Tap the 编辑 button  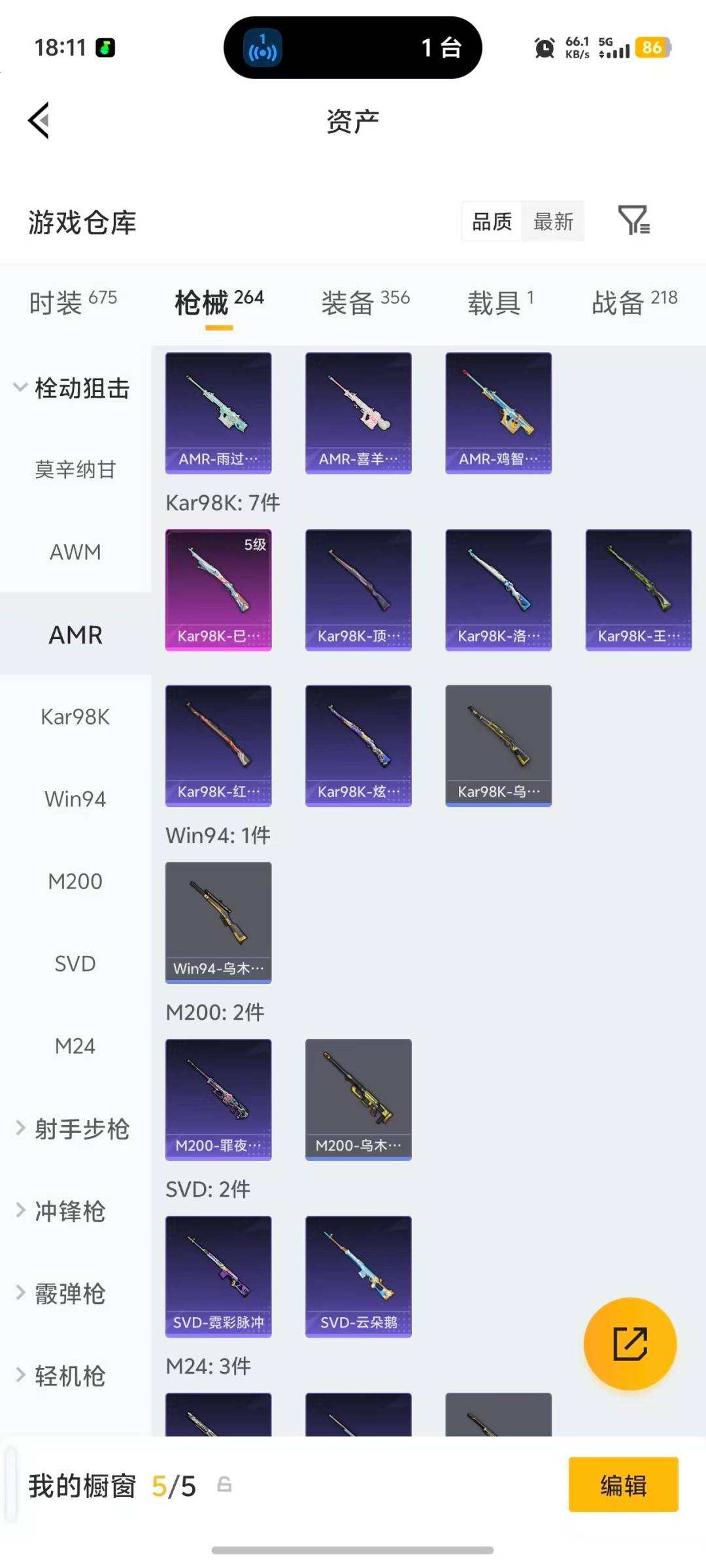click(x=623, y=1484)
